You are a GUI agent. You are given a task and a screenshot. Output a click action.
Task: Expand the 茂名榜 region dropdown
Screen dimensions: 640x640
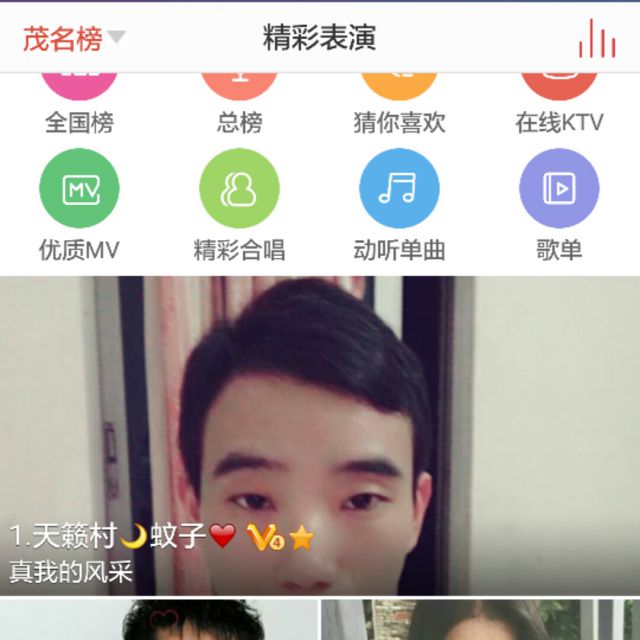pyautogui.click(x=75, y=39)
